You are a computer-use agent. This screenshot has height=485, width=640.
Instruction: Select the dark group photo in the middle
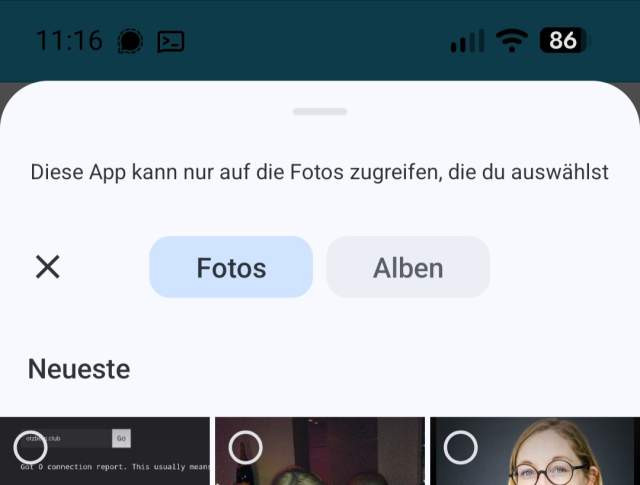click(x=320, y=452)
